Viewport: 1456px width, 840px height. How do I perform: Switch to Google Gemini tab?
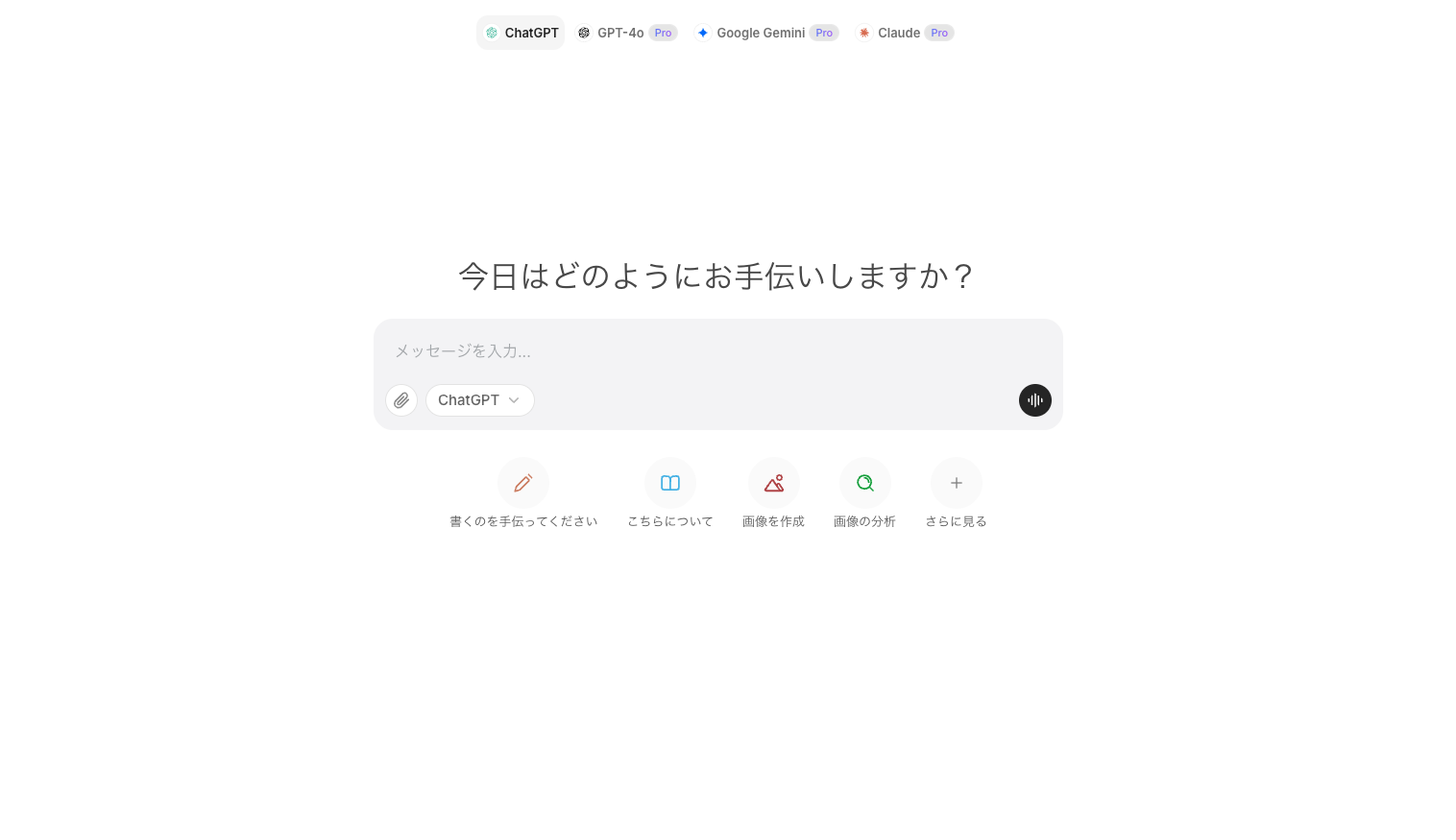pos(765,33)
